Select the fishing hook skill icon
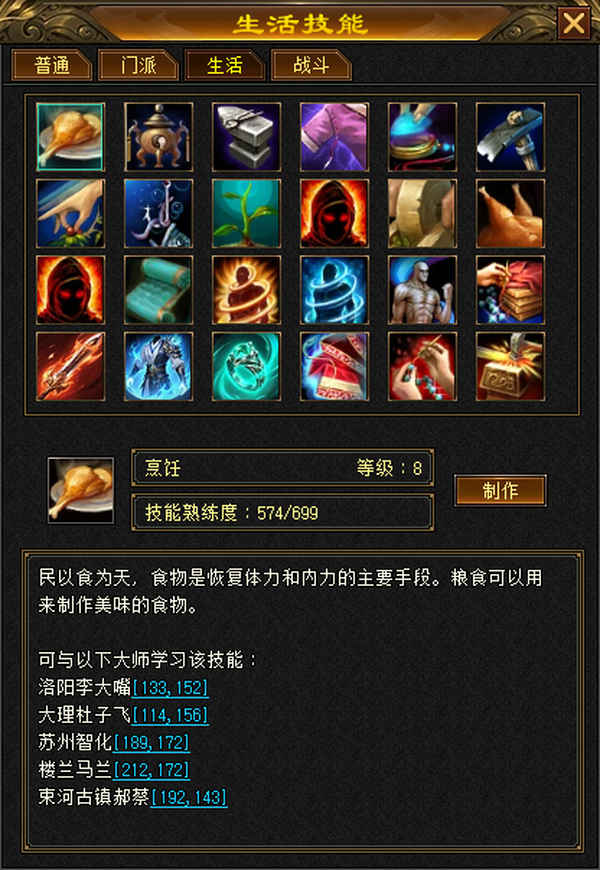600x870 pixels. pos(159,214)
